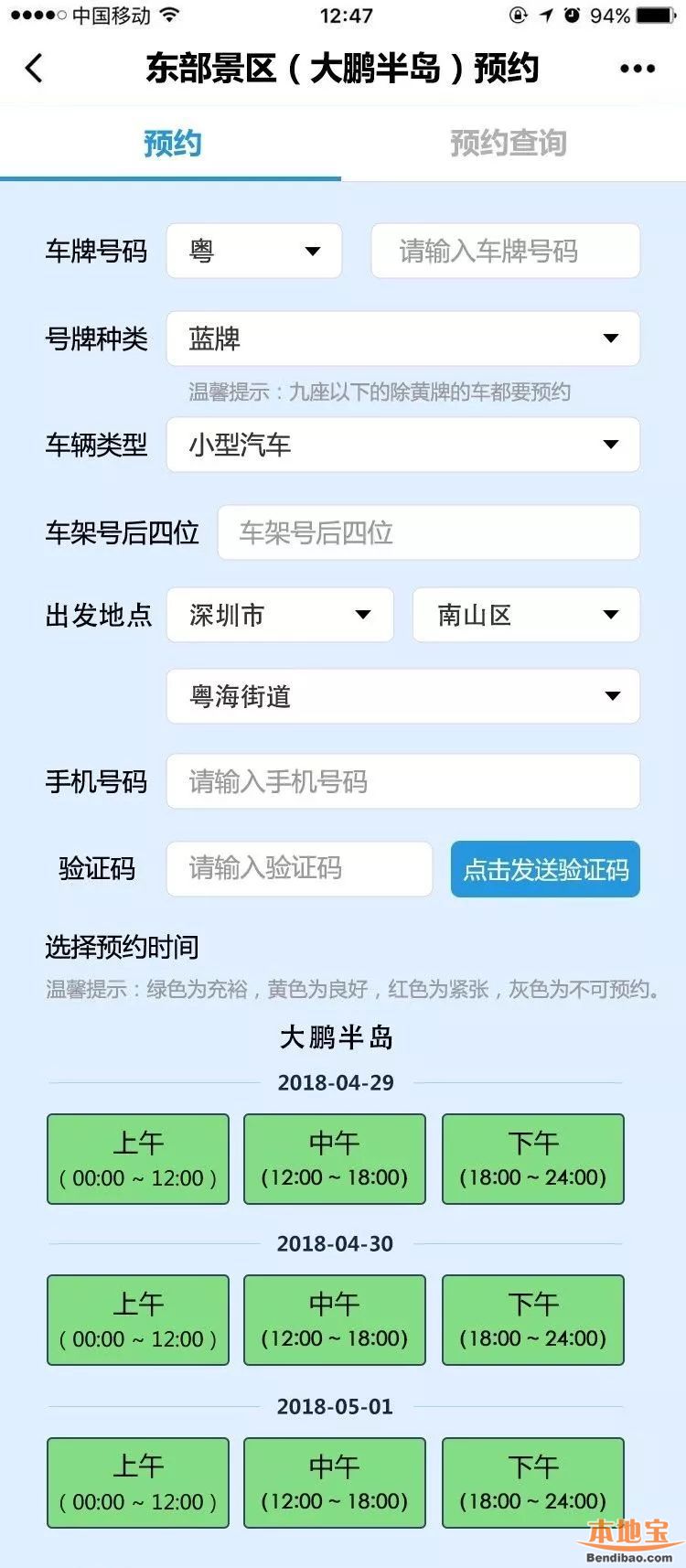Focus the 请输入车牌号码 field
686x1568 pixels.
505,251
